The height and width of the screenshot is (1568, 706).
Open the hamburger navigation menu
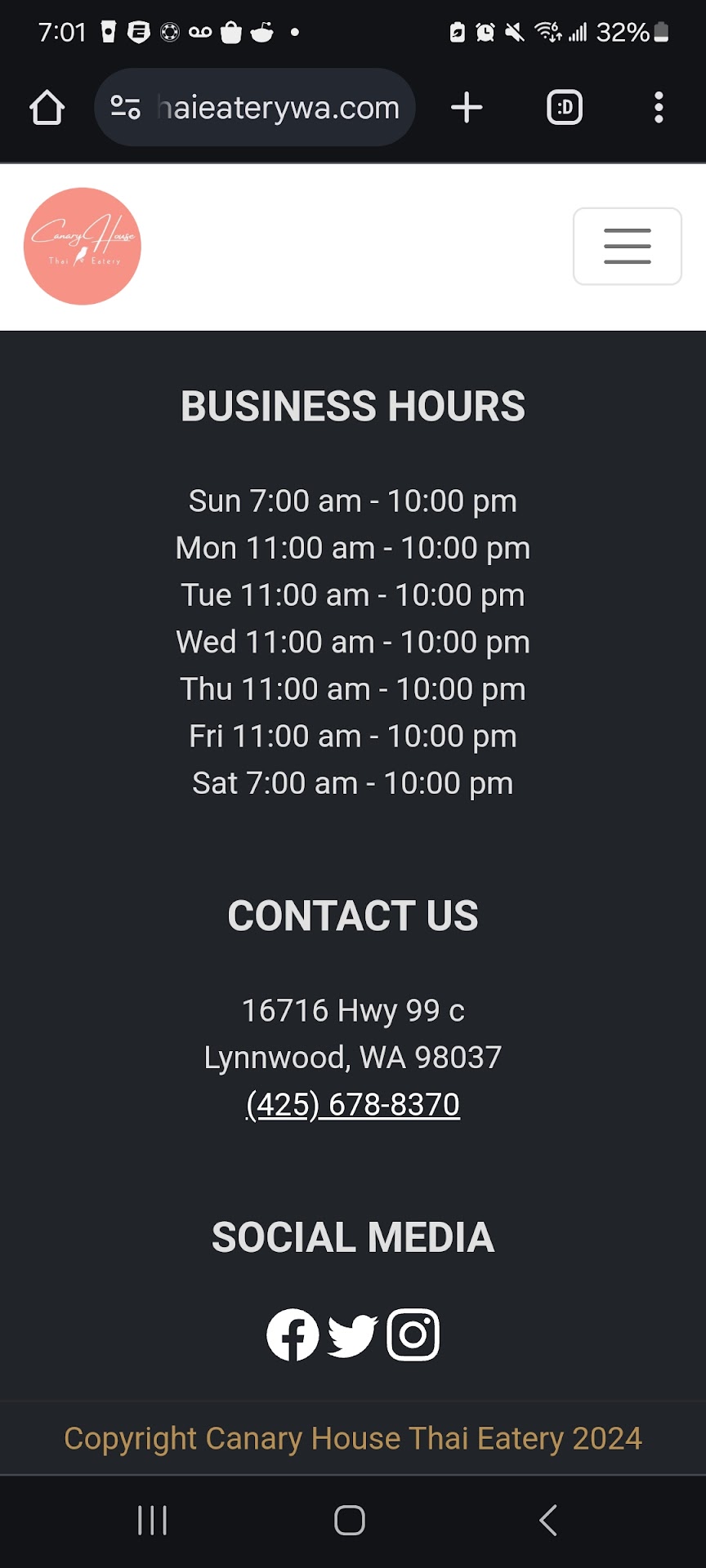click(627, 246)
